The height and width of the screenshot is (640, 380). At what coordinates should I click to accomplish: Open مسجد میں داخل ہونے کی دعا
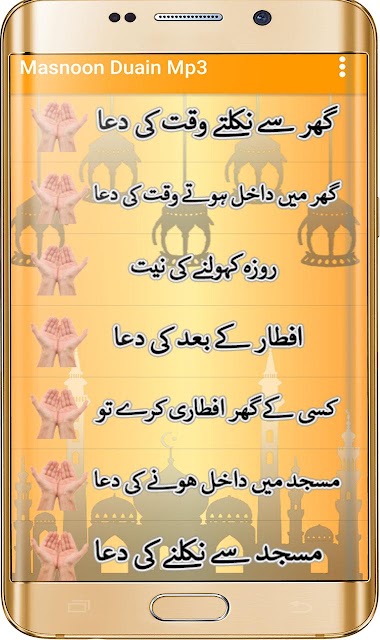click(190, 485)
